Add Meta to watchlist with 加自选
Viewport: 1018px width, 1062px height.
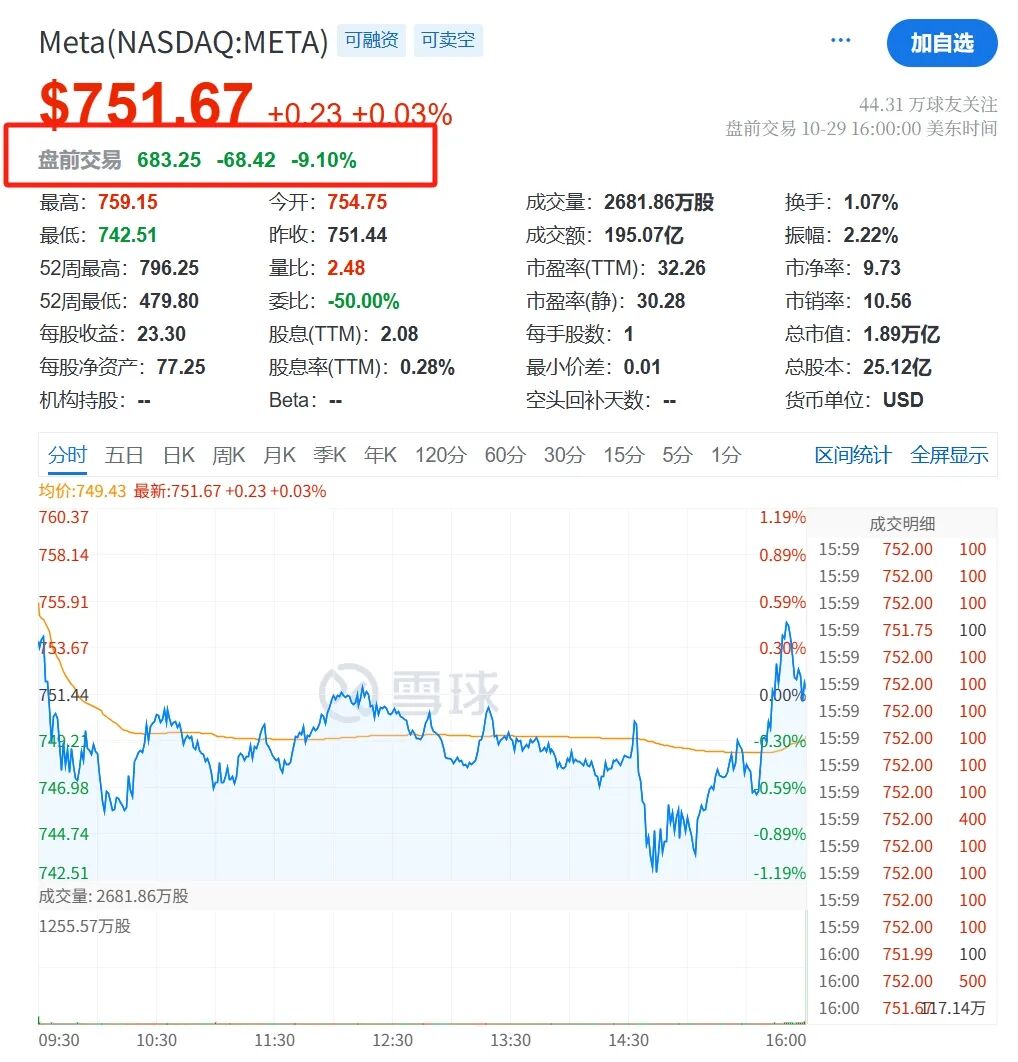click(x=941, y=43)
